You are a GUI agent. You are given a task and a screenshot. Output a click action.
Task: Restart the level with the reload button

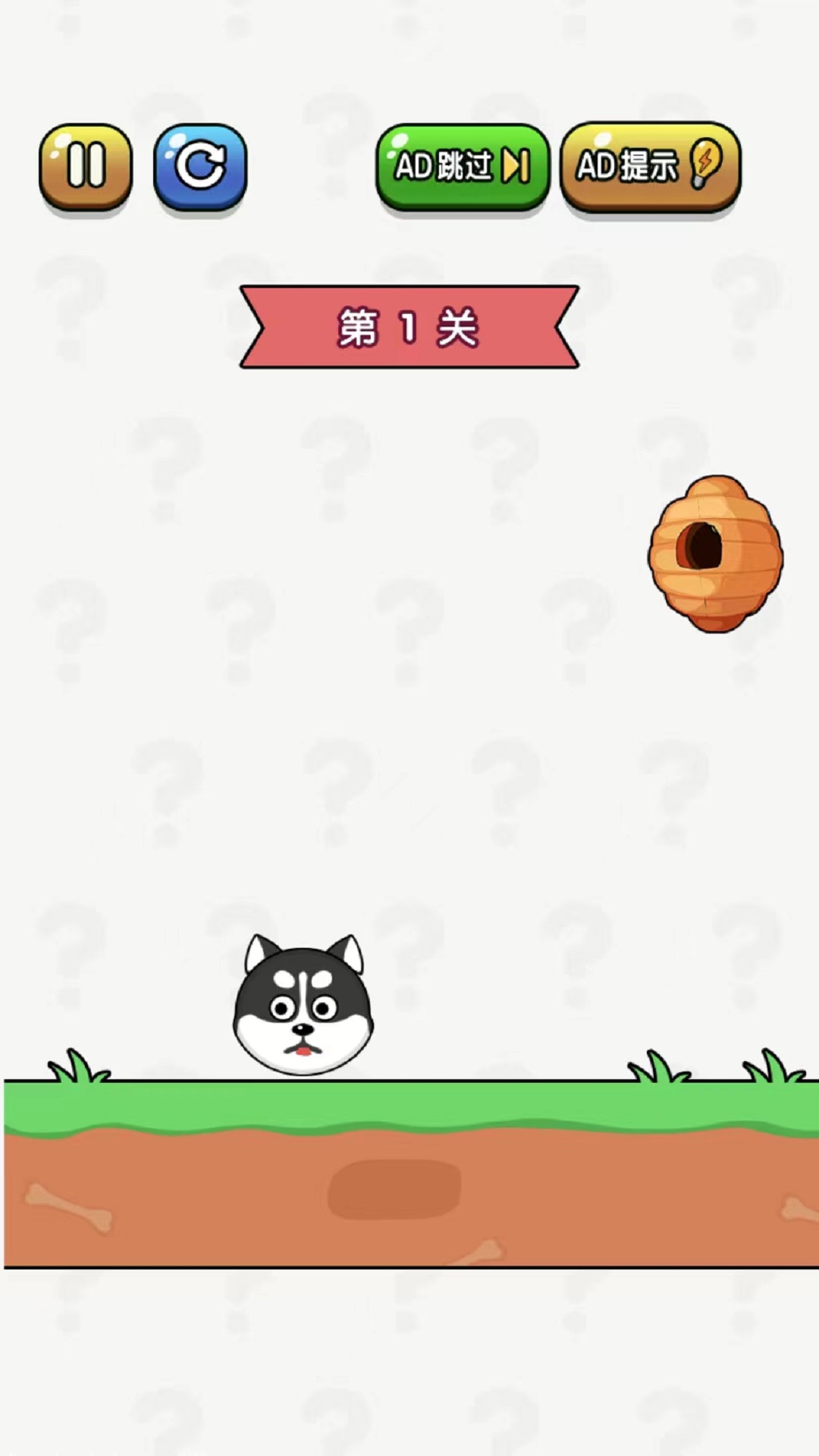pos(200,168)
